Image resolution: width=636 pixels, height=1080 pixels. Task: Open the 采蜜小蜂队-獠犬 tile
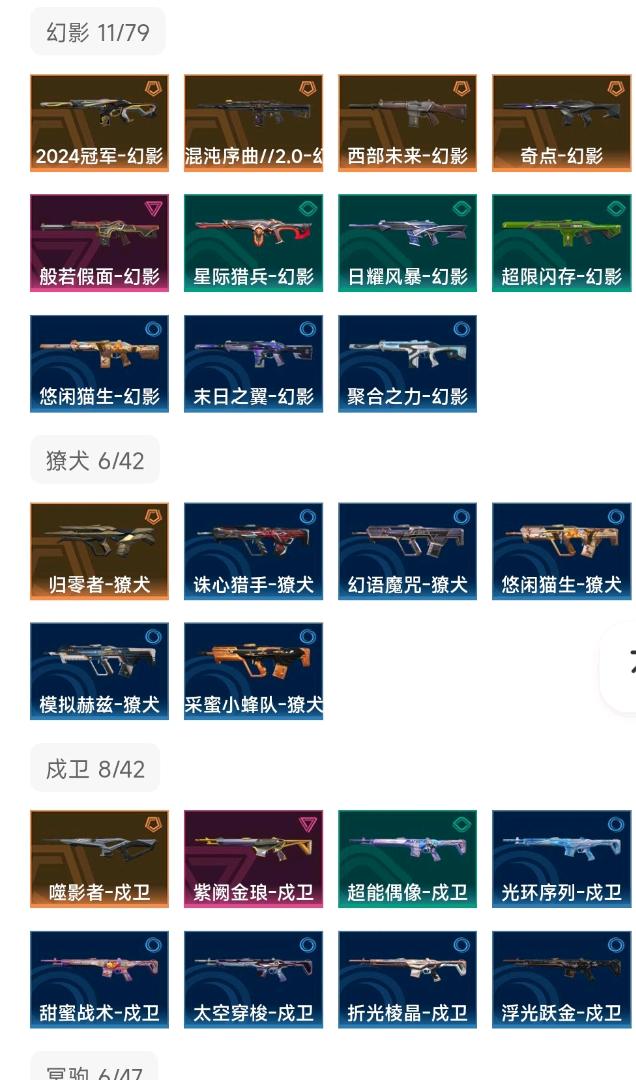tap(253, 671)
